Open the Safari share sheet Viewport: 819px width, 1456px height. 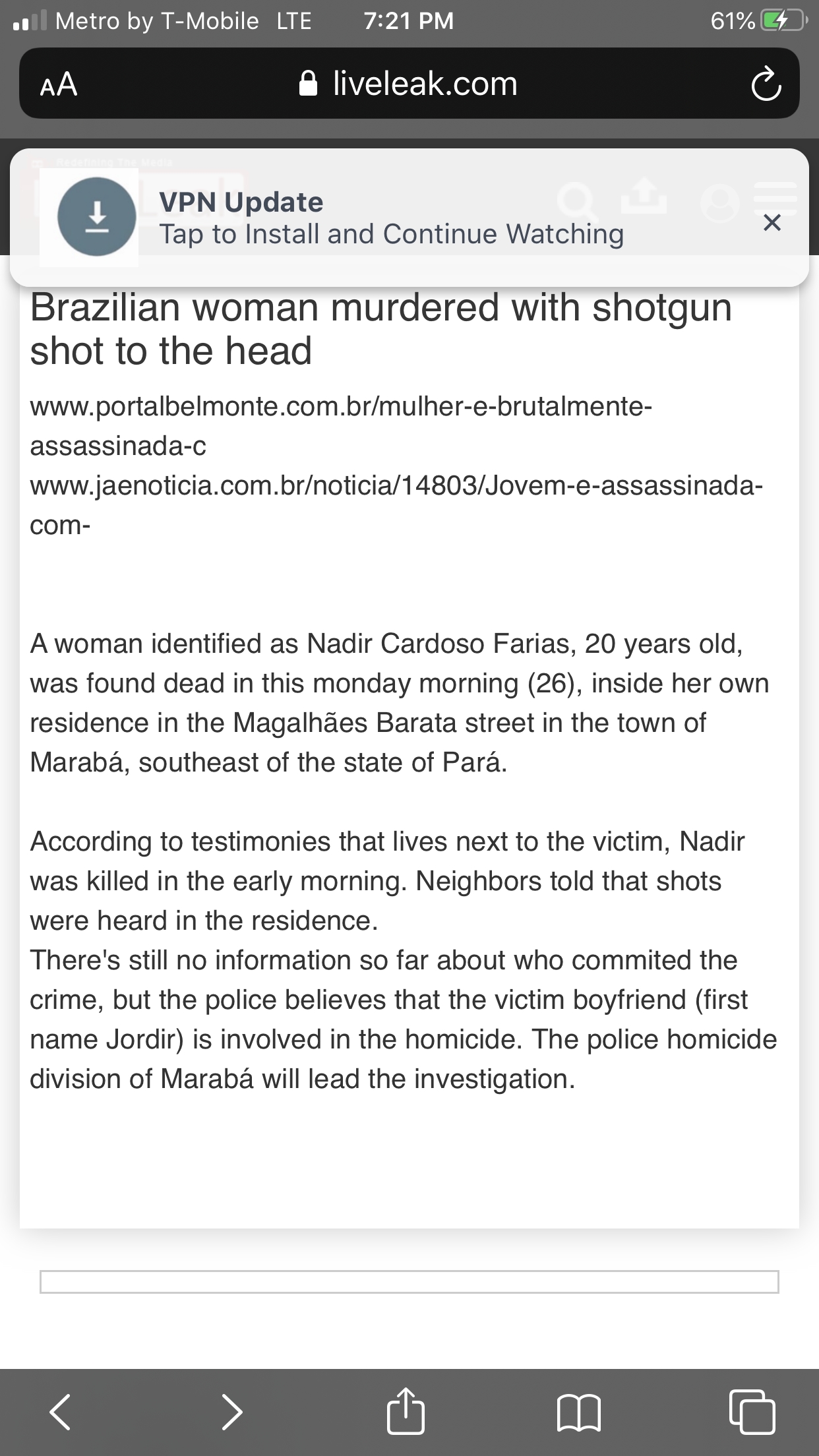[405, 1410]
